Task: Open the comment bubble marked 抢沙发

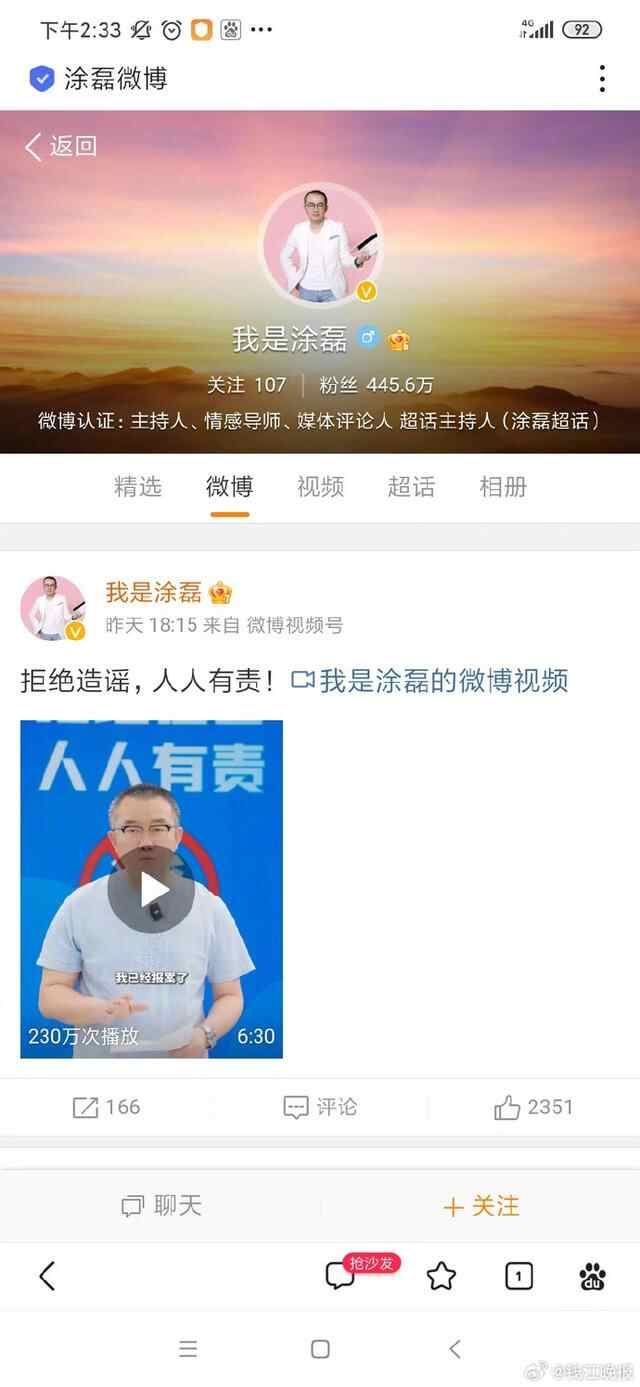Action: point(340,1276)
